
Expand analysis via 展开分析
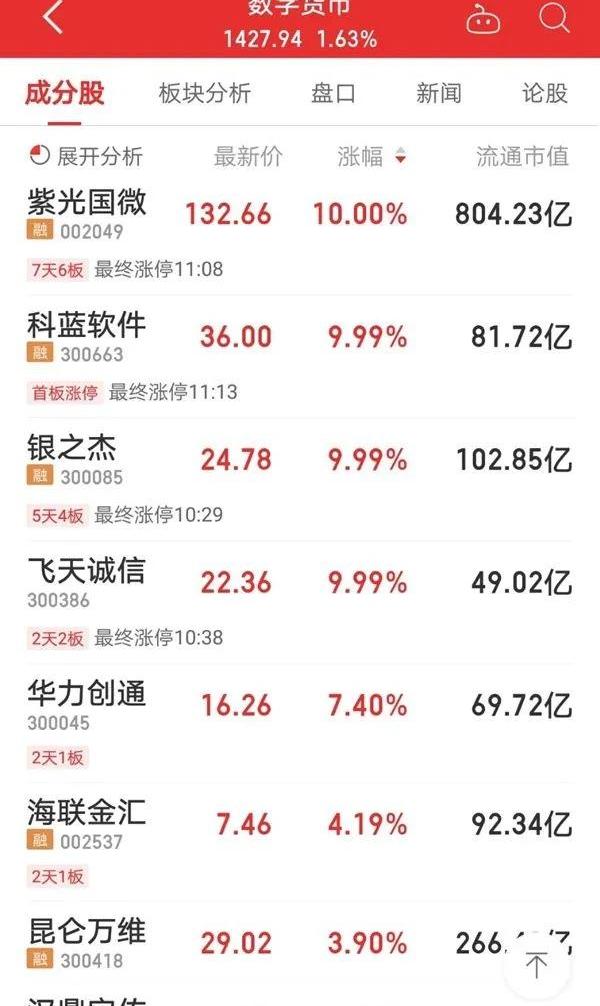coord(86,156)
